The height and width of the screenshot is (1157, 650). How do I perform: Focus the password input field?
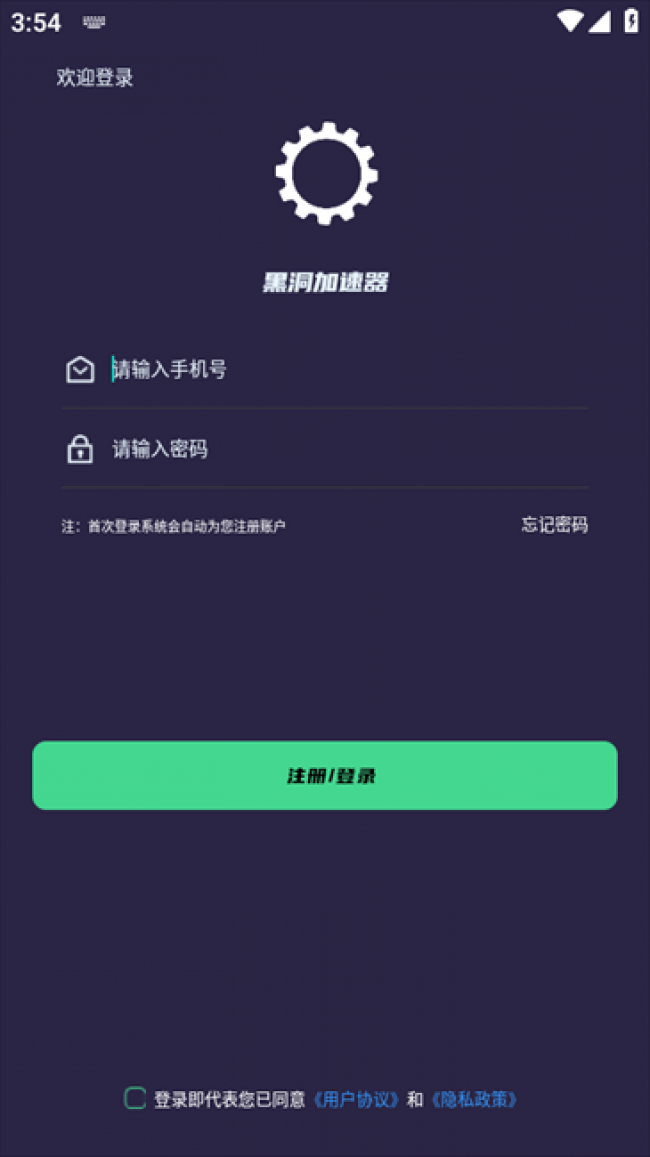[x=340, y=450]
